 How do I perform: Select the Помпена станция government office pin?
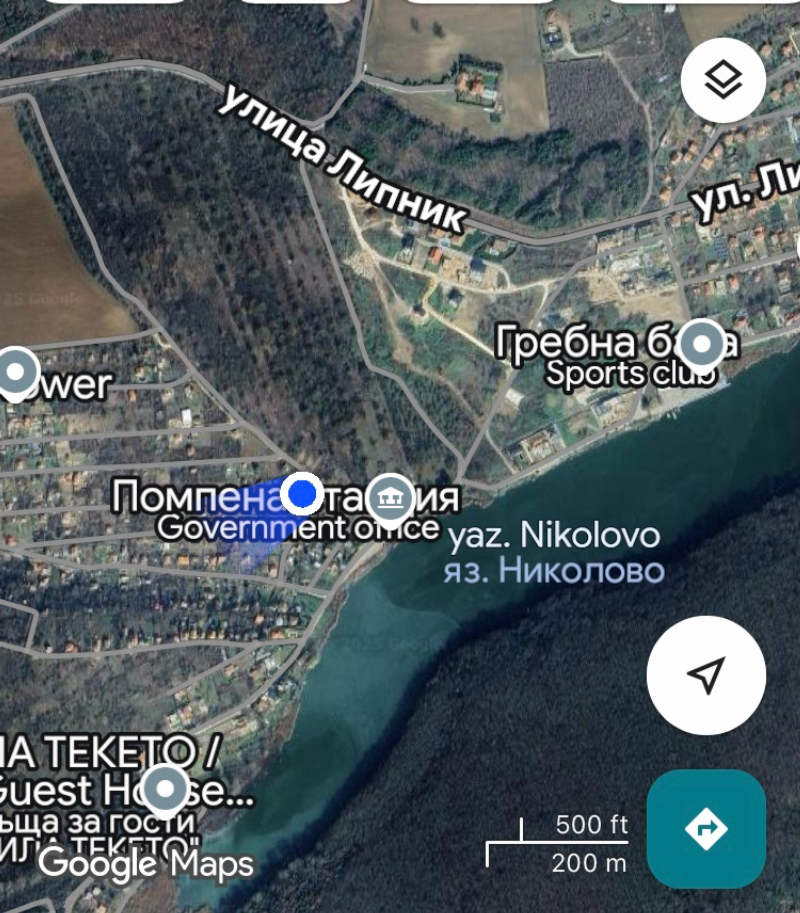point(390,496)
